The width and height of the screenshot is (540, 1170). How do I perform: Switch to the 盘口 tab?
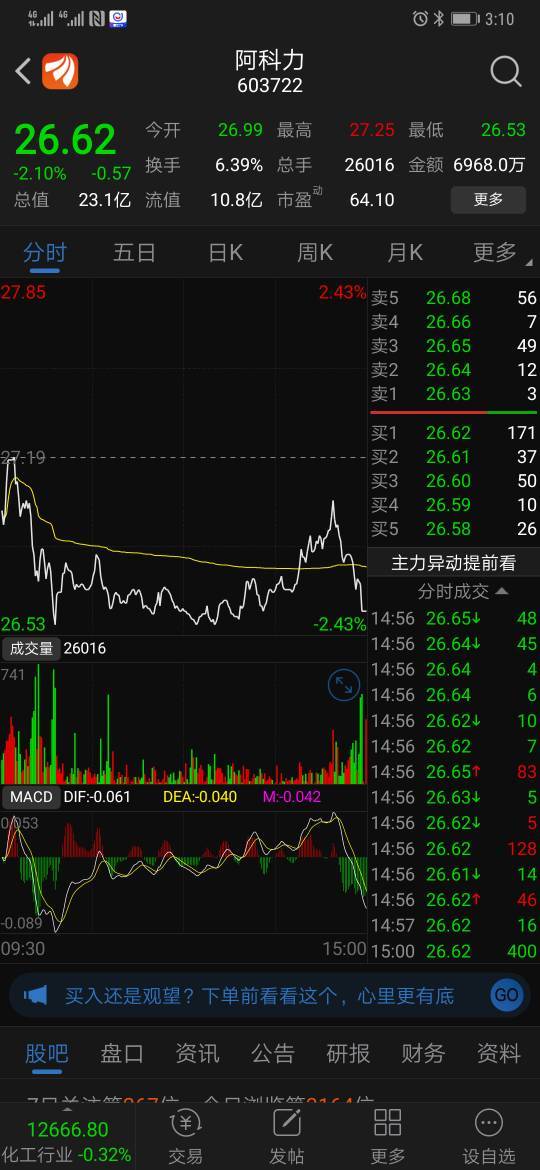[122, 1053]
